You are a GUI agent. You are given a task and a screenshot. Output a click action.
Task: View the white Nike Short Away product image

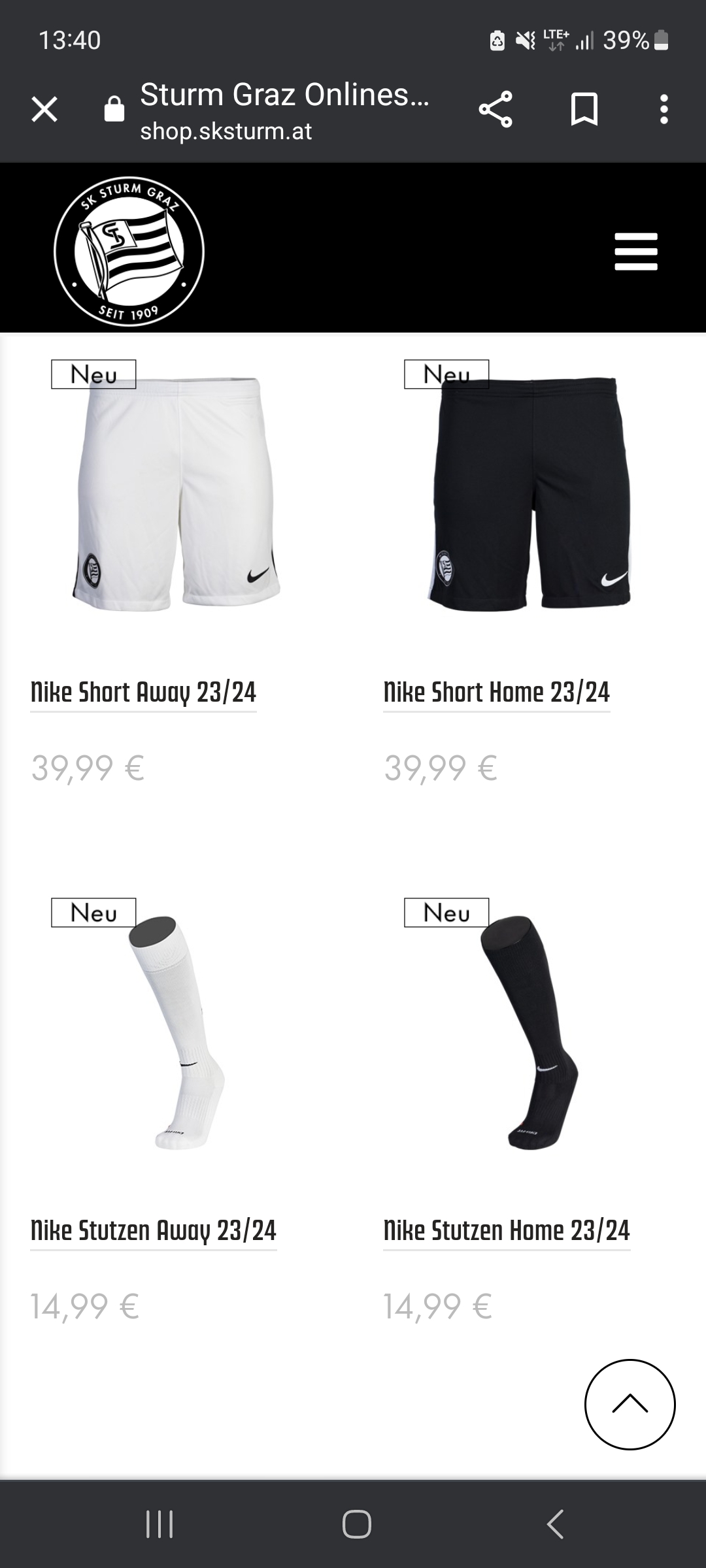tap(176, 493)
